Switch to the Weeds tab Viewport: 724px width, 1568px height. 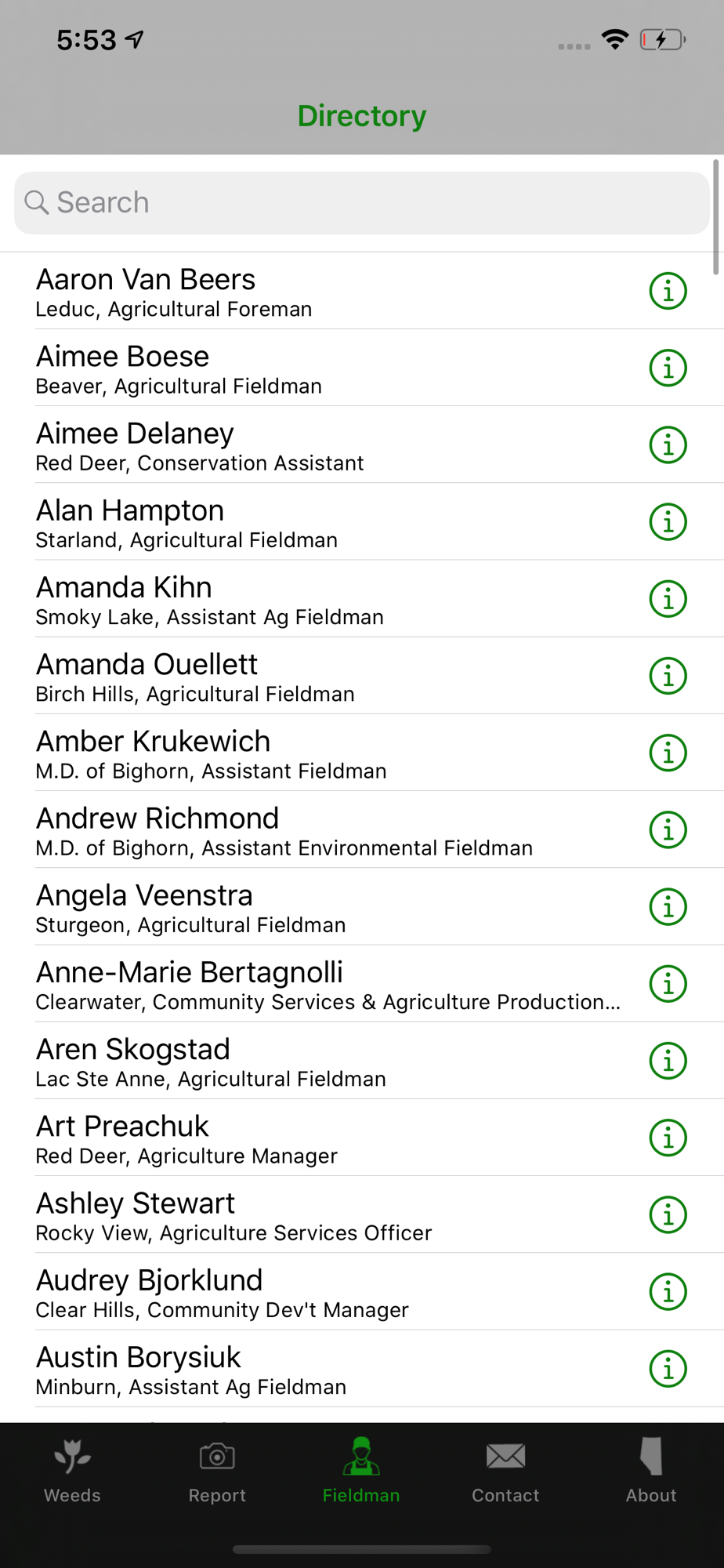[72, 1471]
